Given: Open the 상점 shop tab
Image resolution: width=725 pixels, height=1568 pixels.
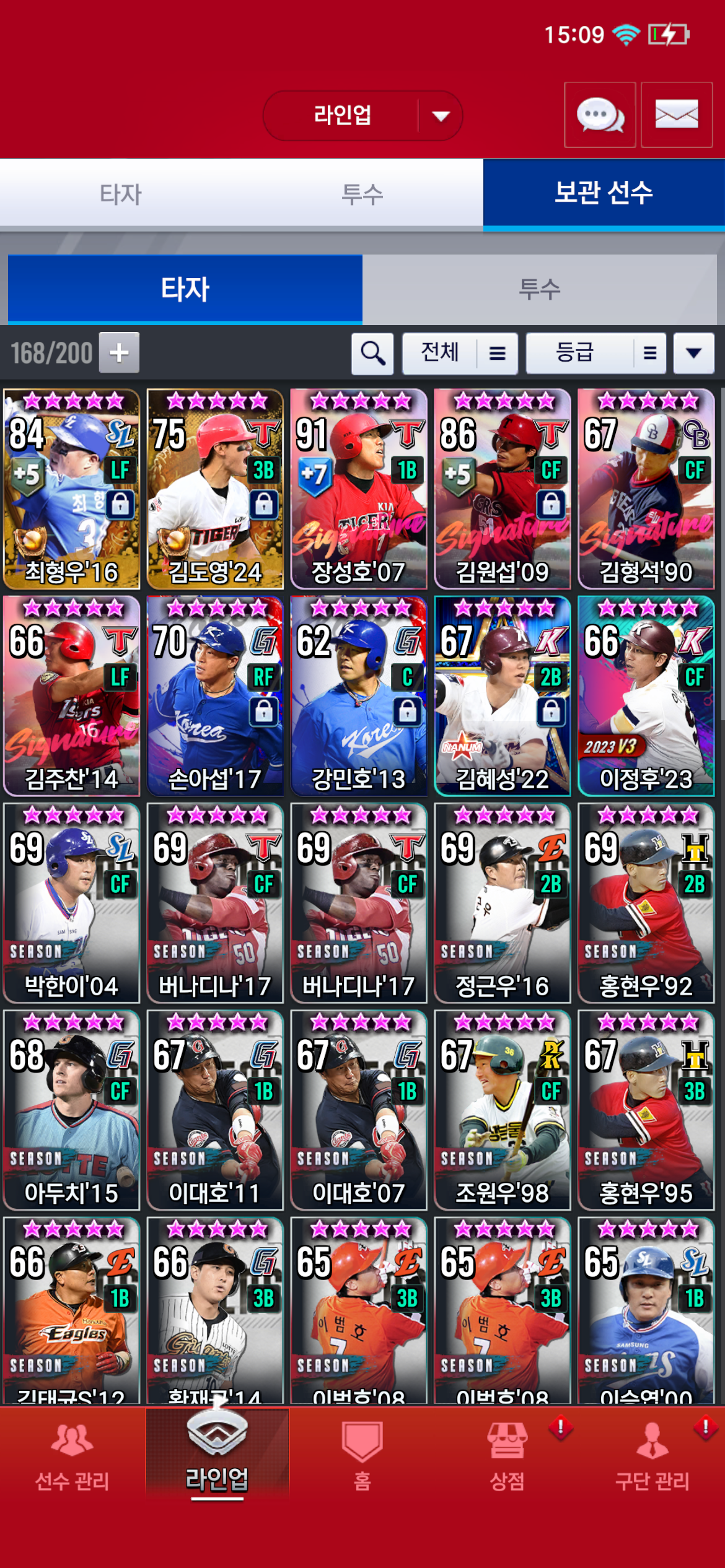Looking at the screenshot, I should point(507,1455).
